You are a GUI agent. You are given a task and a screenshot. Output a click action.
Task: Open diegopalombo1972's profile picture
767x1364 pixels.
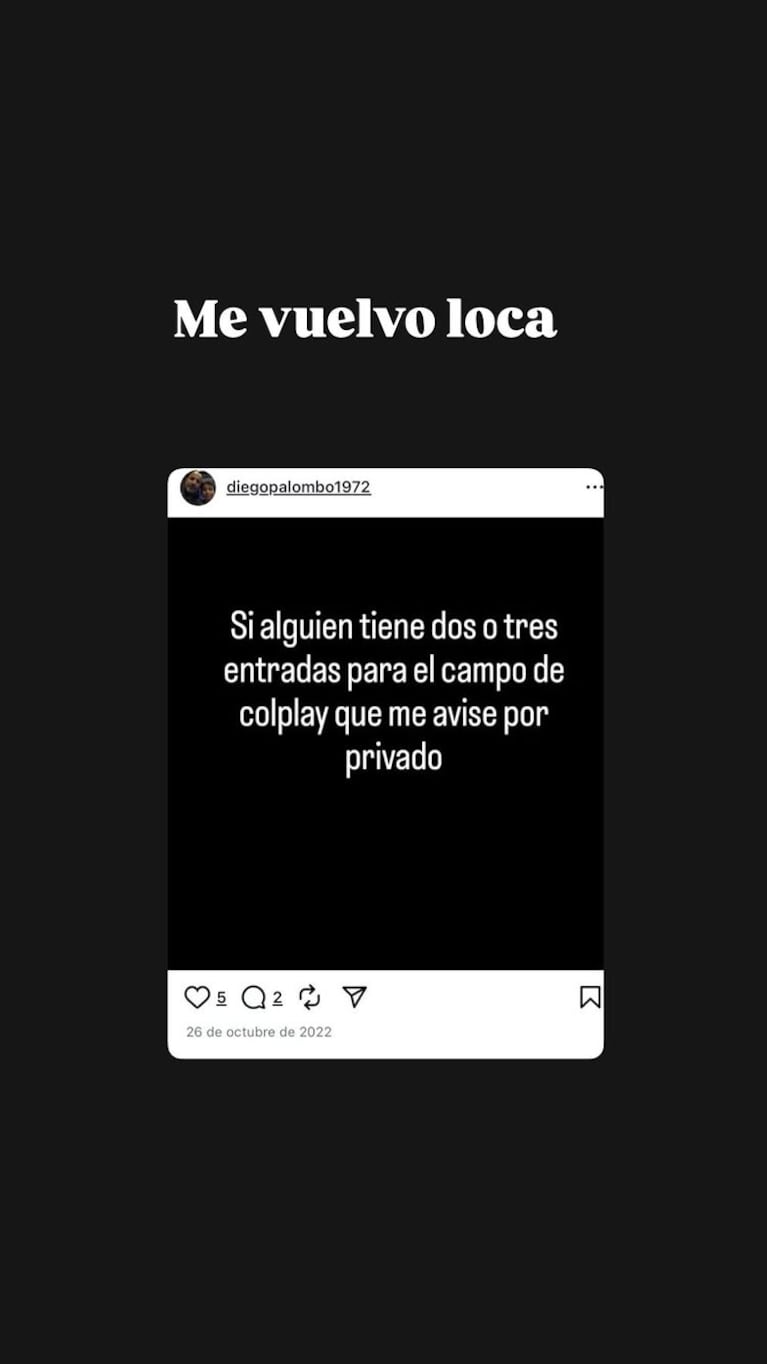pyautogui.click(x=198, y=487)
